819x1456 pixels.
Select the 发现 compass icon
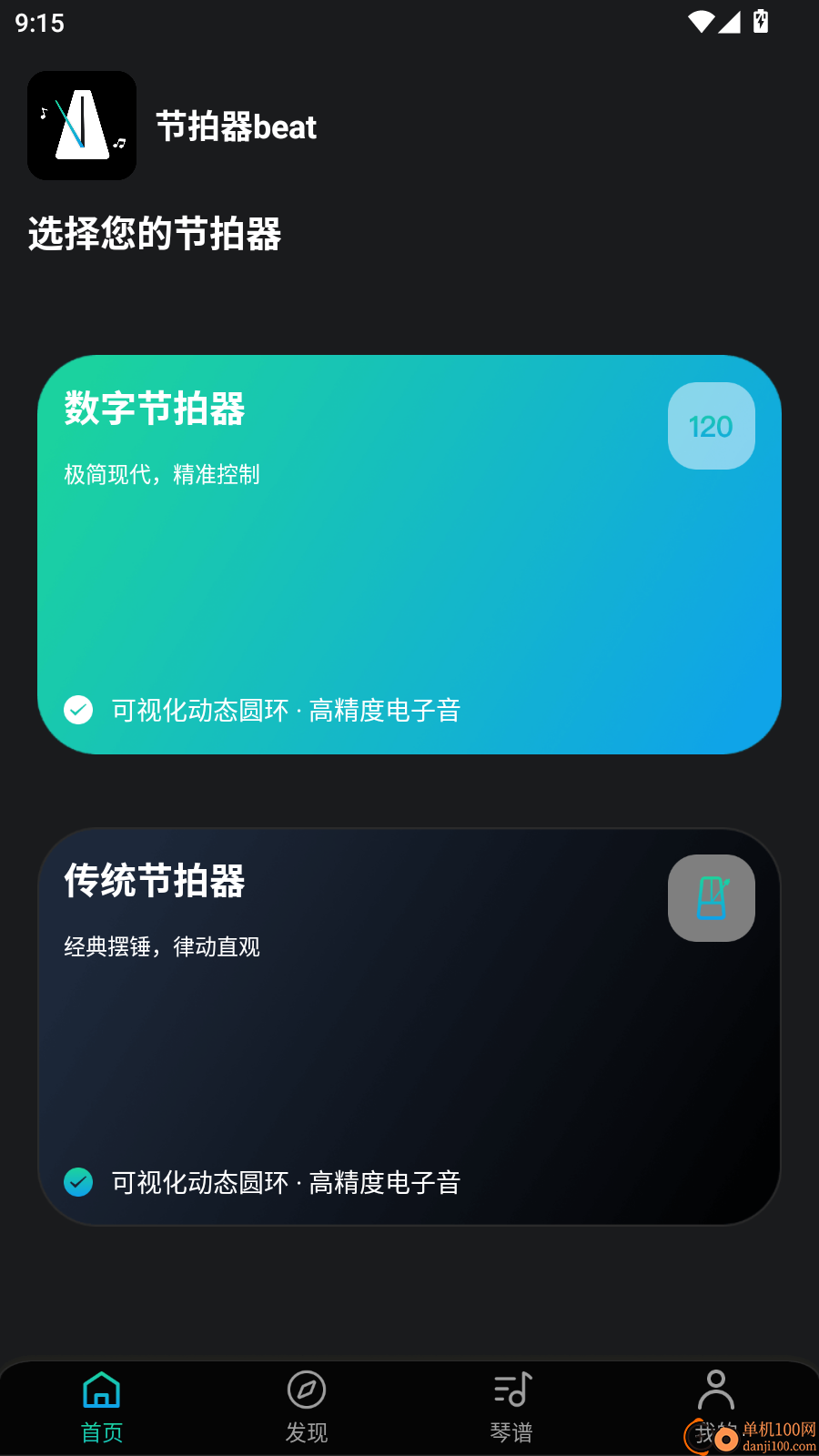tap(307, 1390)
